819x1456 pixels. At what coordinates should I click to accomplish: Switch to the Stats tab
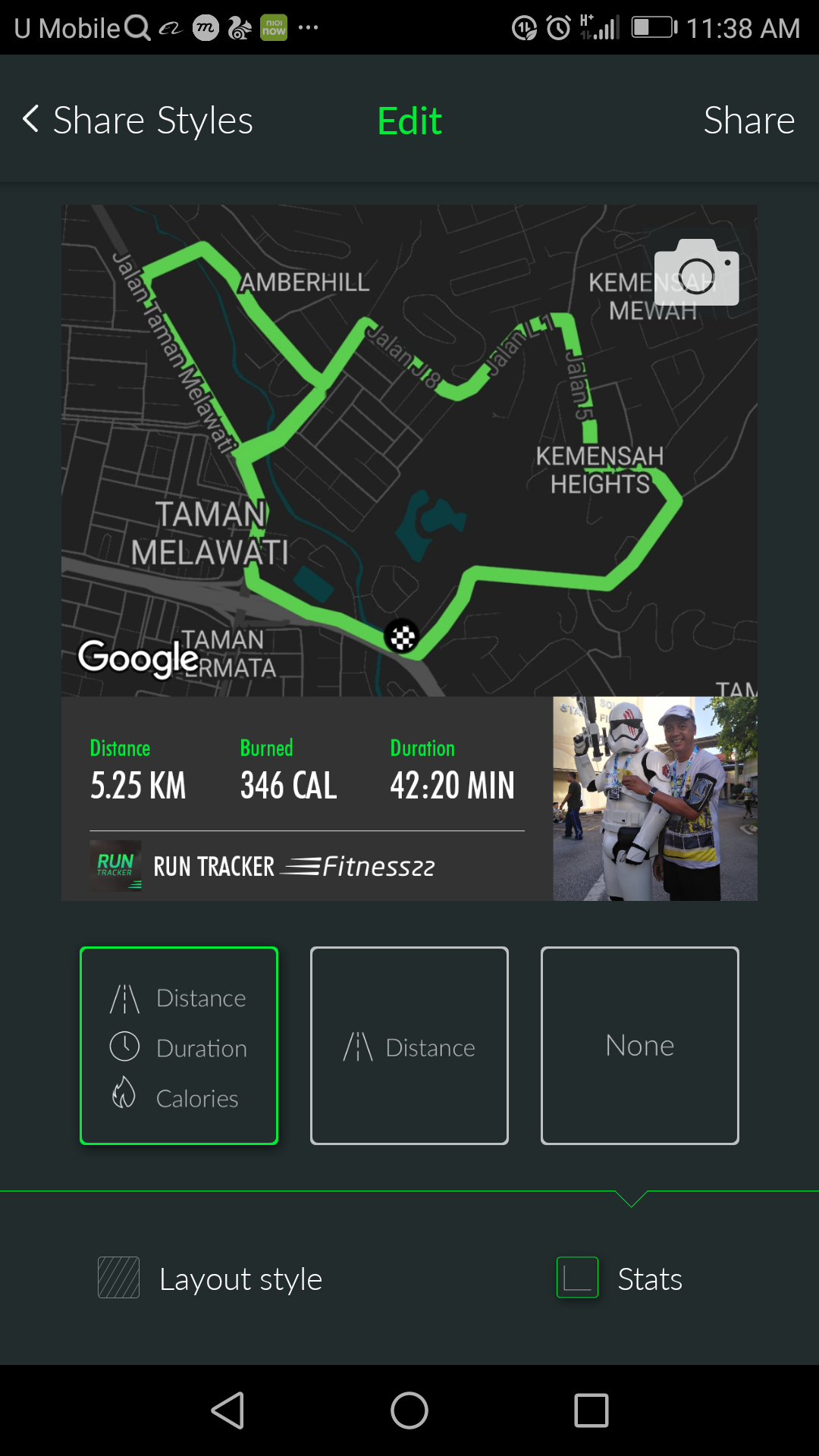pos(620,1279)
